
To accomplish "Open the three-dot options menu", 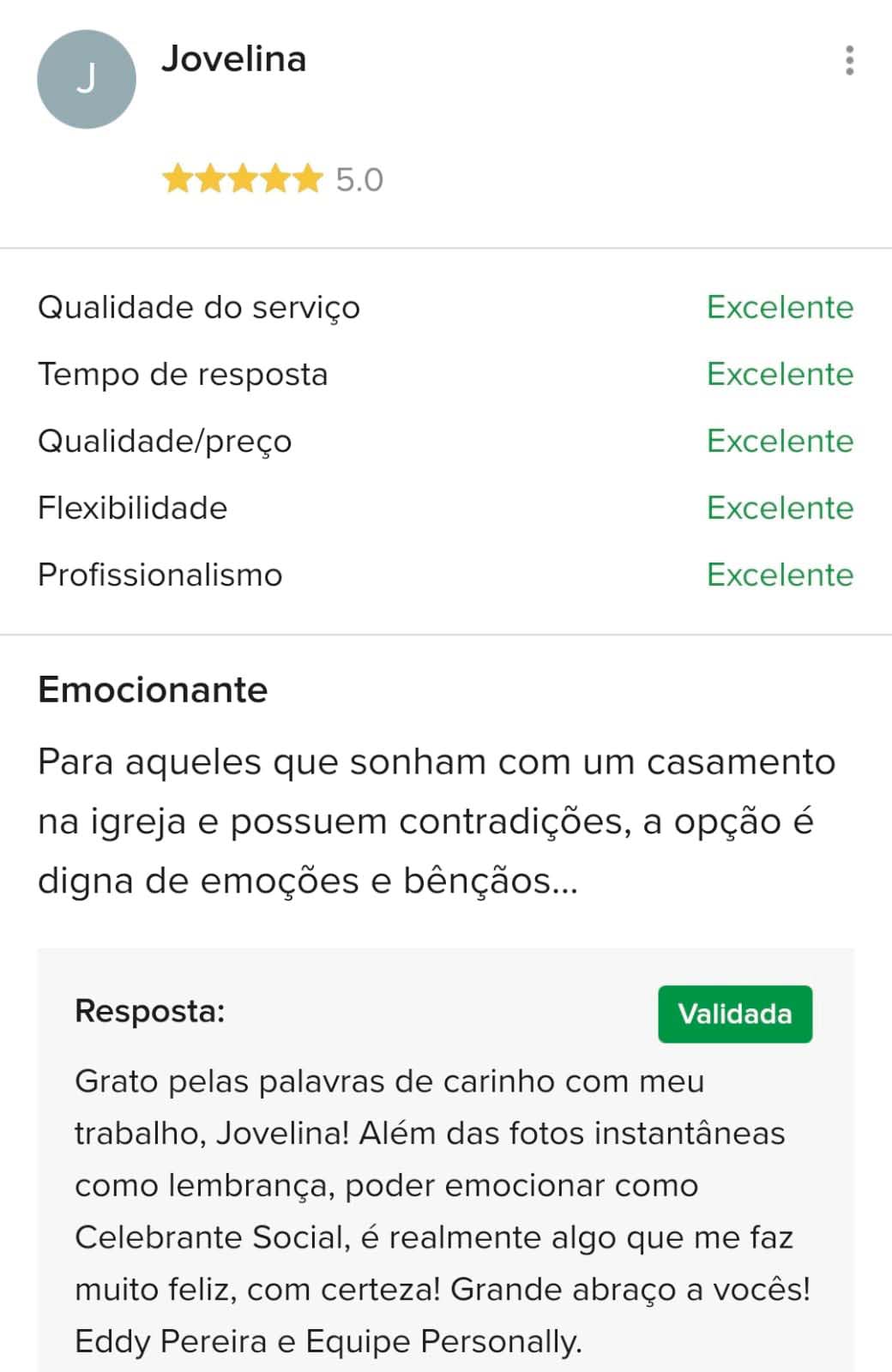I will tap(850, 61).
